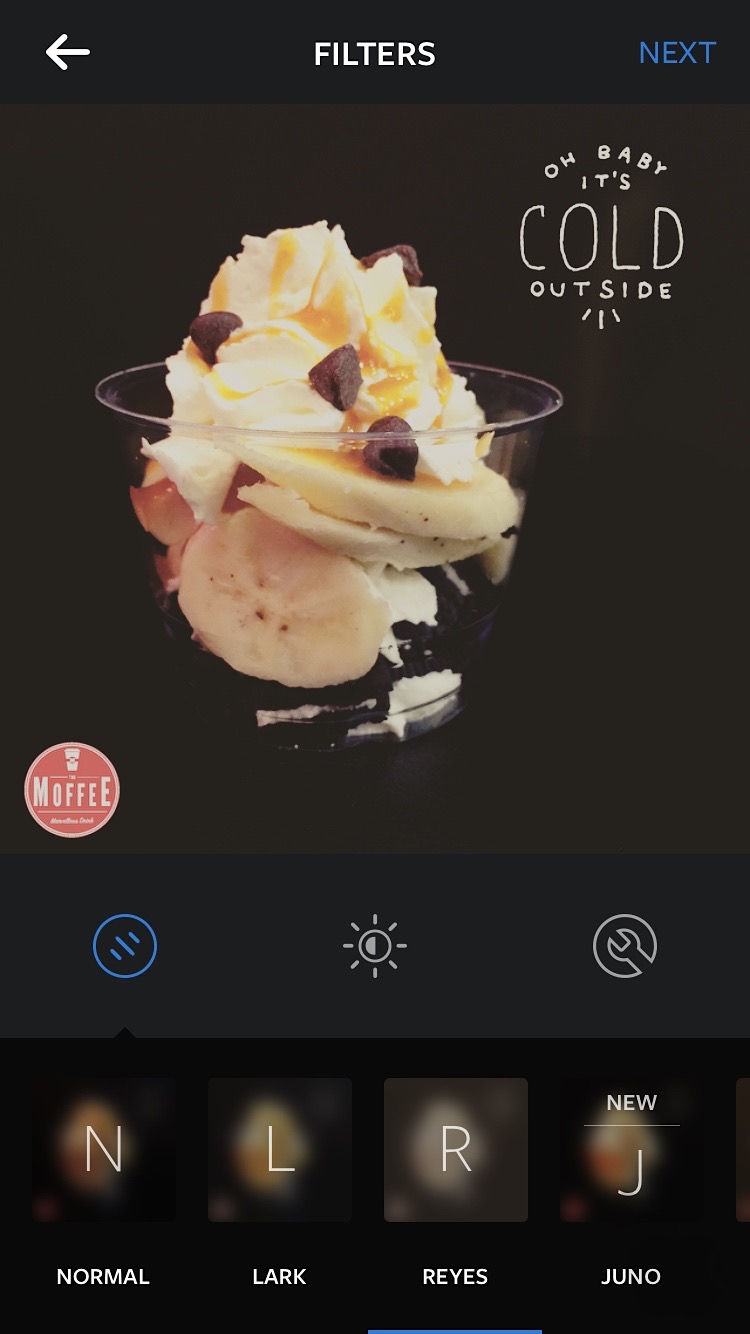Open the Filters panel icon
This screenshot has width=750, height=1334.
click(124, 945)
